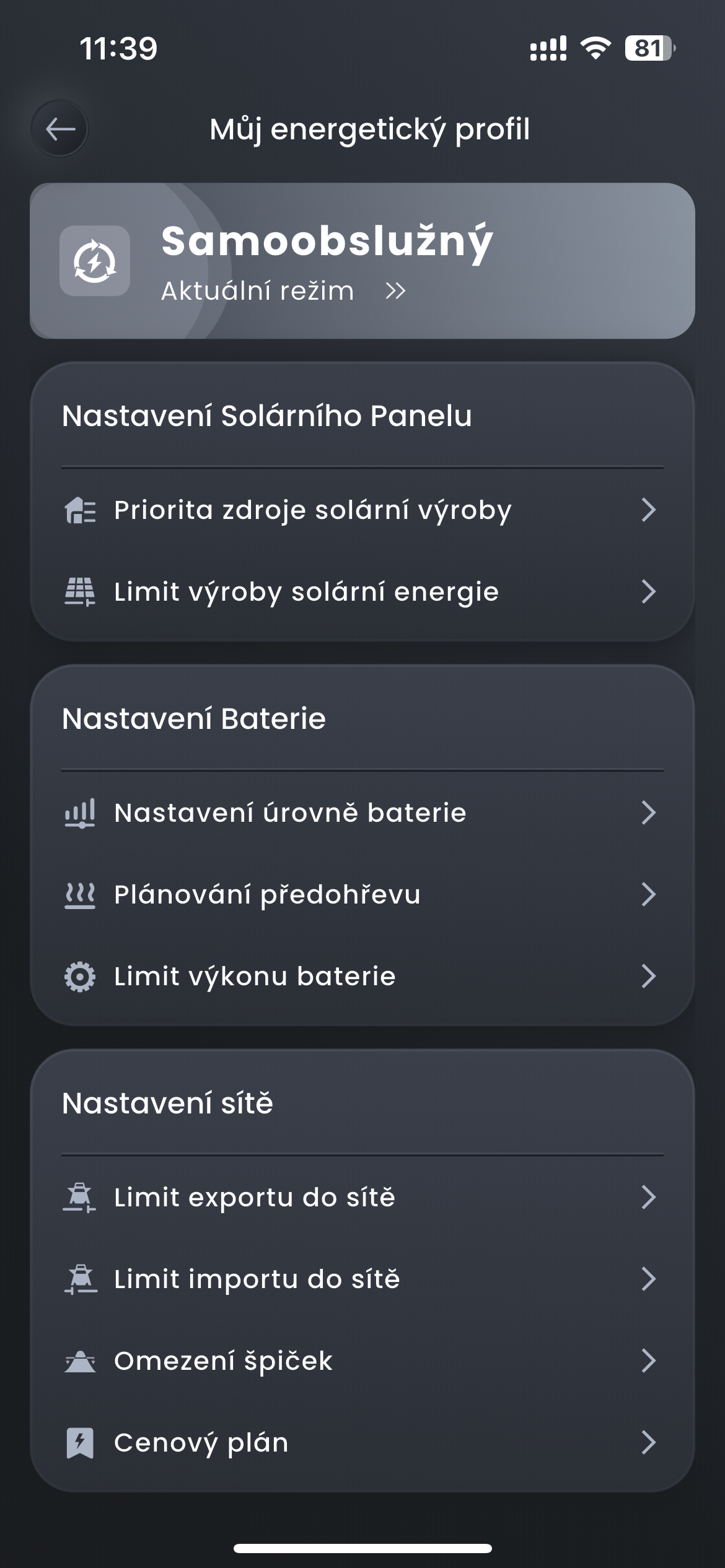Open Limit importu do sítě
Image resolution: width=725 pixels, height=1568 pixels.
tap(362, 1279)
